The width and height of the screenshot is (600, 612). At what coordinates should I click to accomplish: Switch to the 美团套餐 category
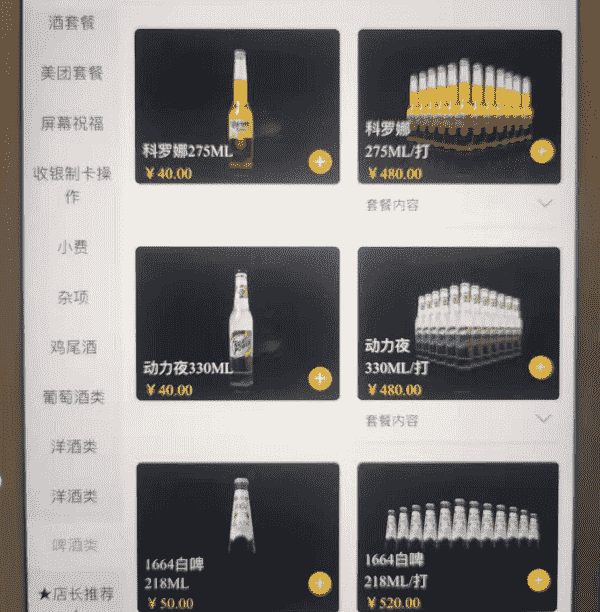click(x=71, y=73)
